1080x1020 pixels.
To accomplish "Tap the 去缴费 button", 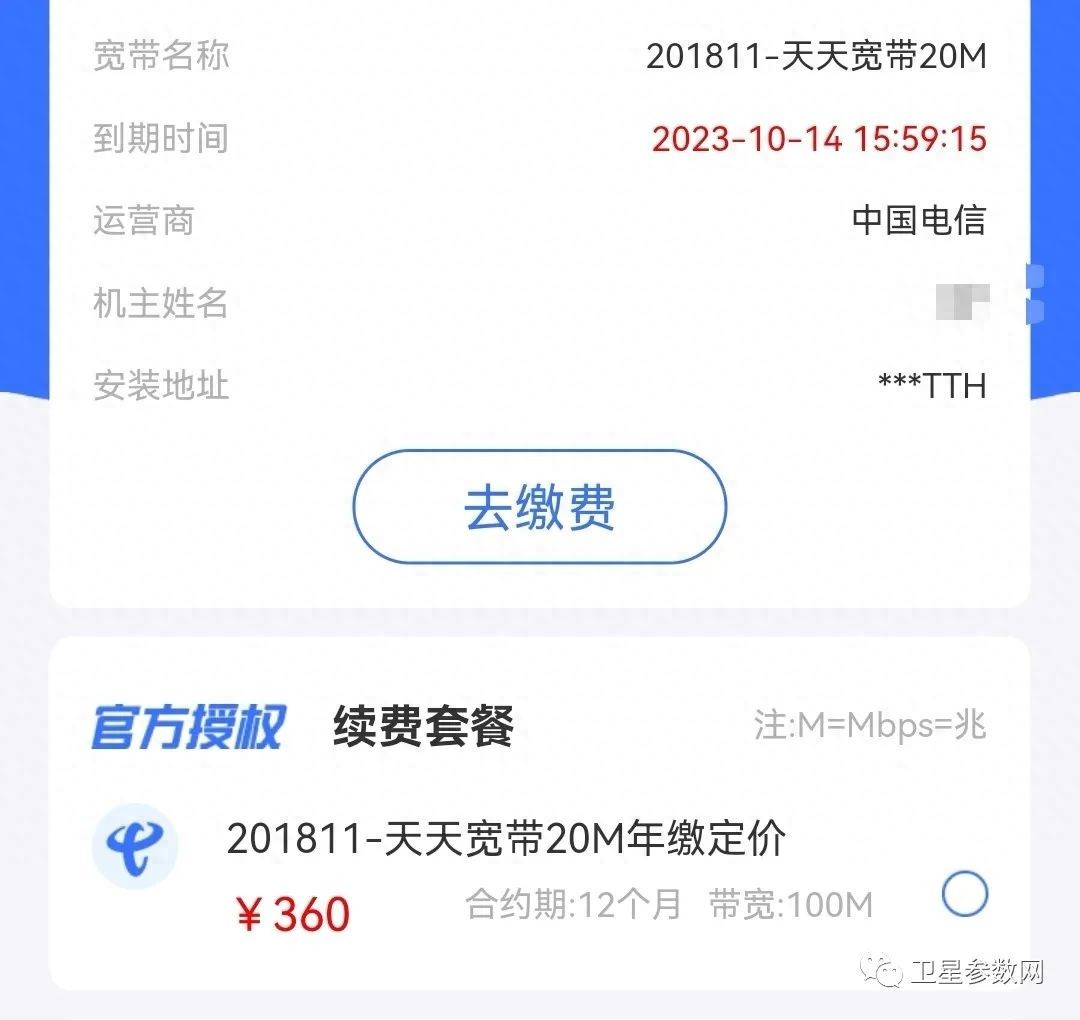I will click(x=539, y=507).
